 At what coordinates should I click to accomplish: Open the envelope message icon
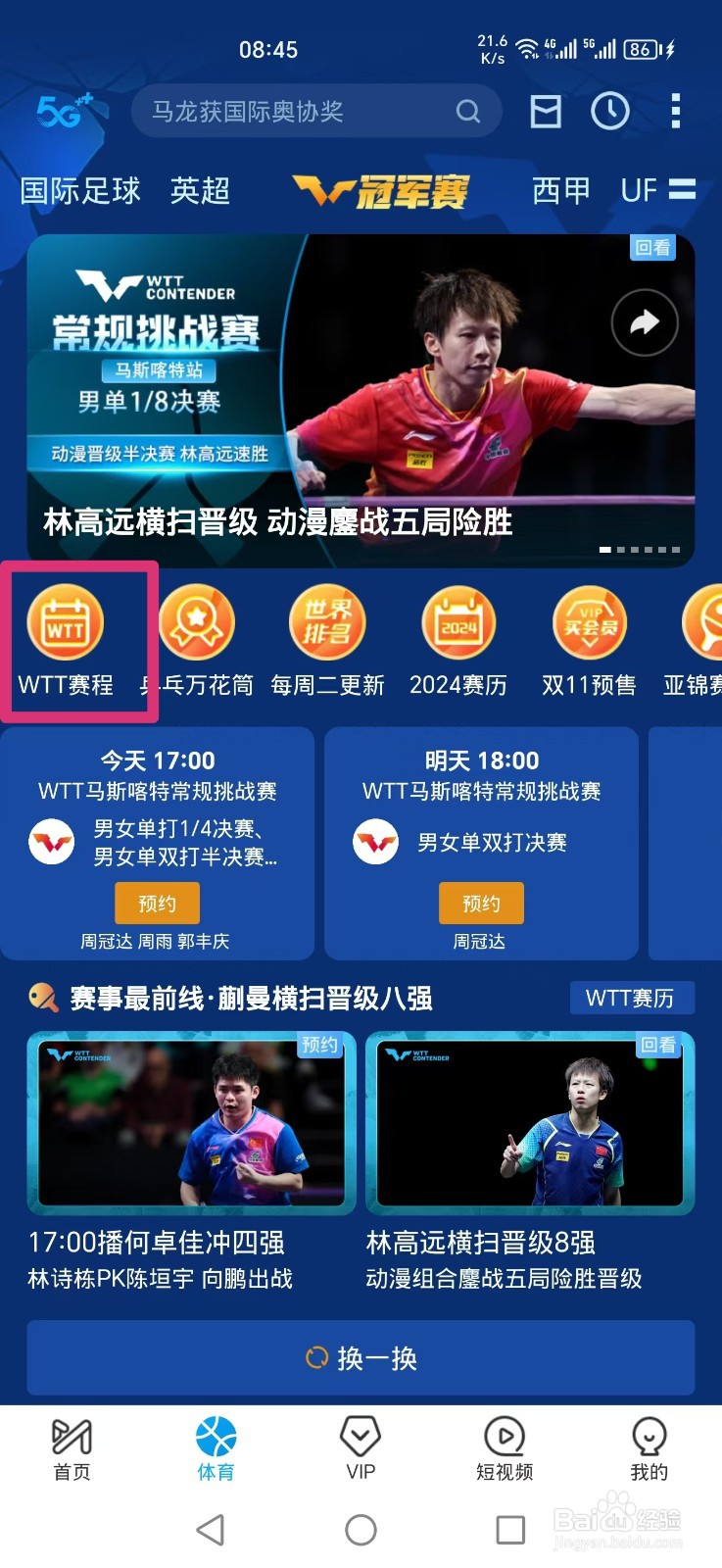(x=545, y=111)
